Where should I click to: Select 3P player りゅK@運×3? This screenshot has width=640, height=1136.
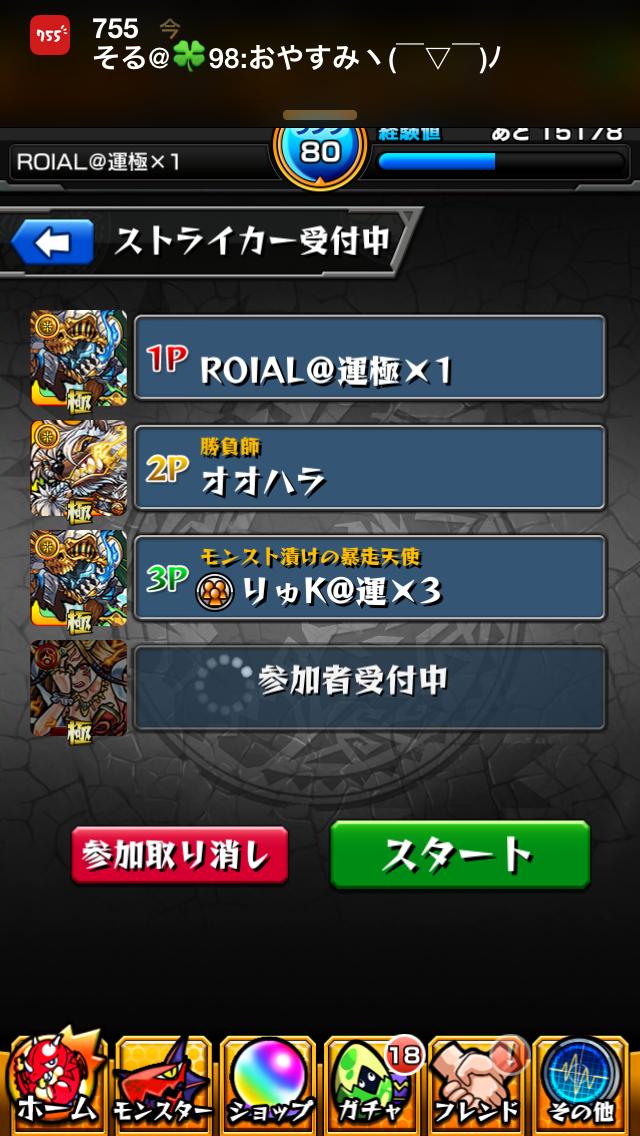pyautogui.click(x=369, y=578)
